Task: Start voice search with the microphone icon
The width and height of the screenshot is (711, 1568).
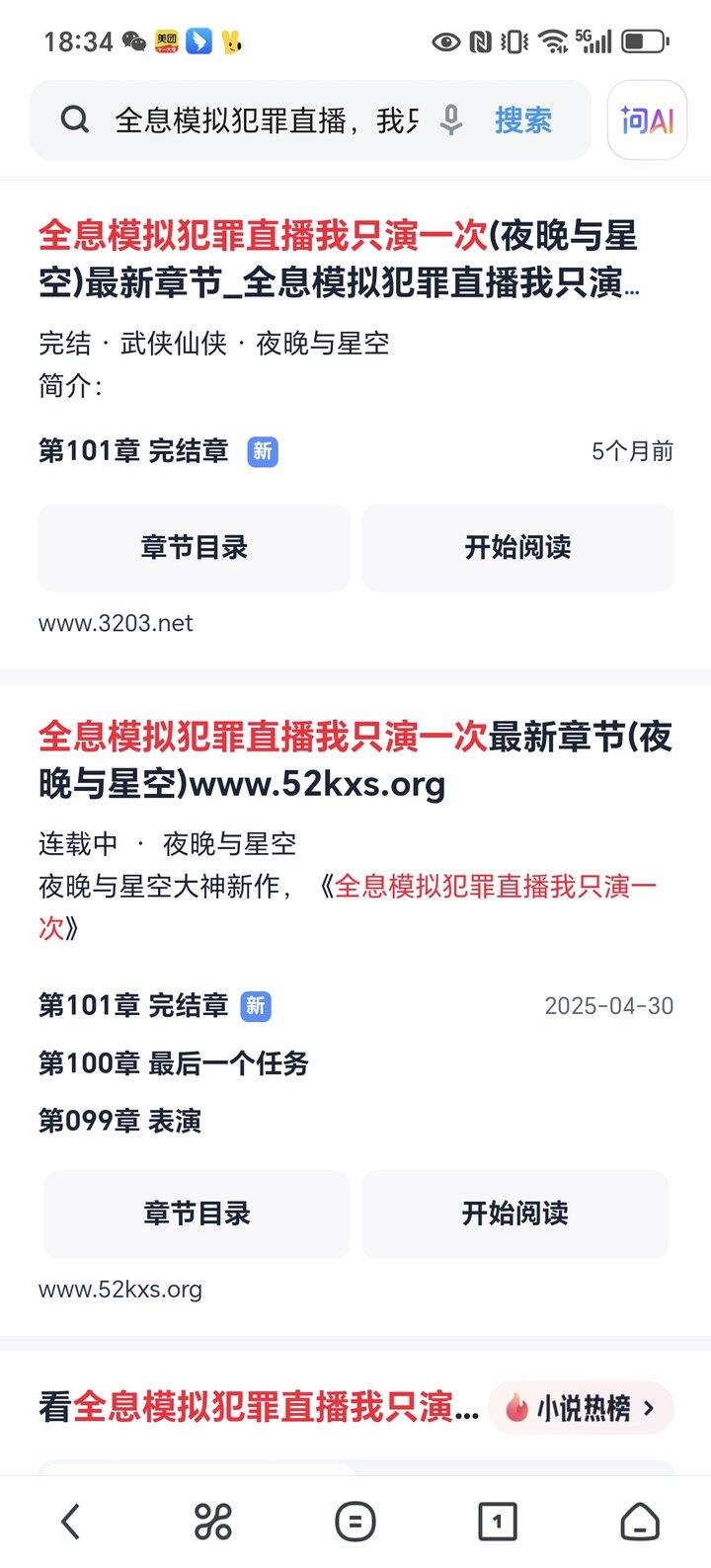Action: (451, 120)
